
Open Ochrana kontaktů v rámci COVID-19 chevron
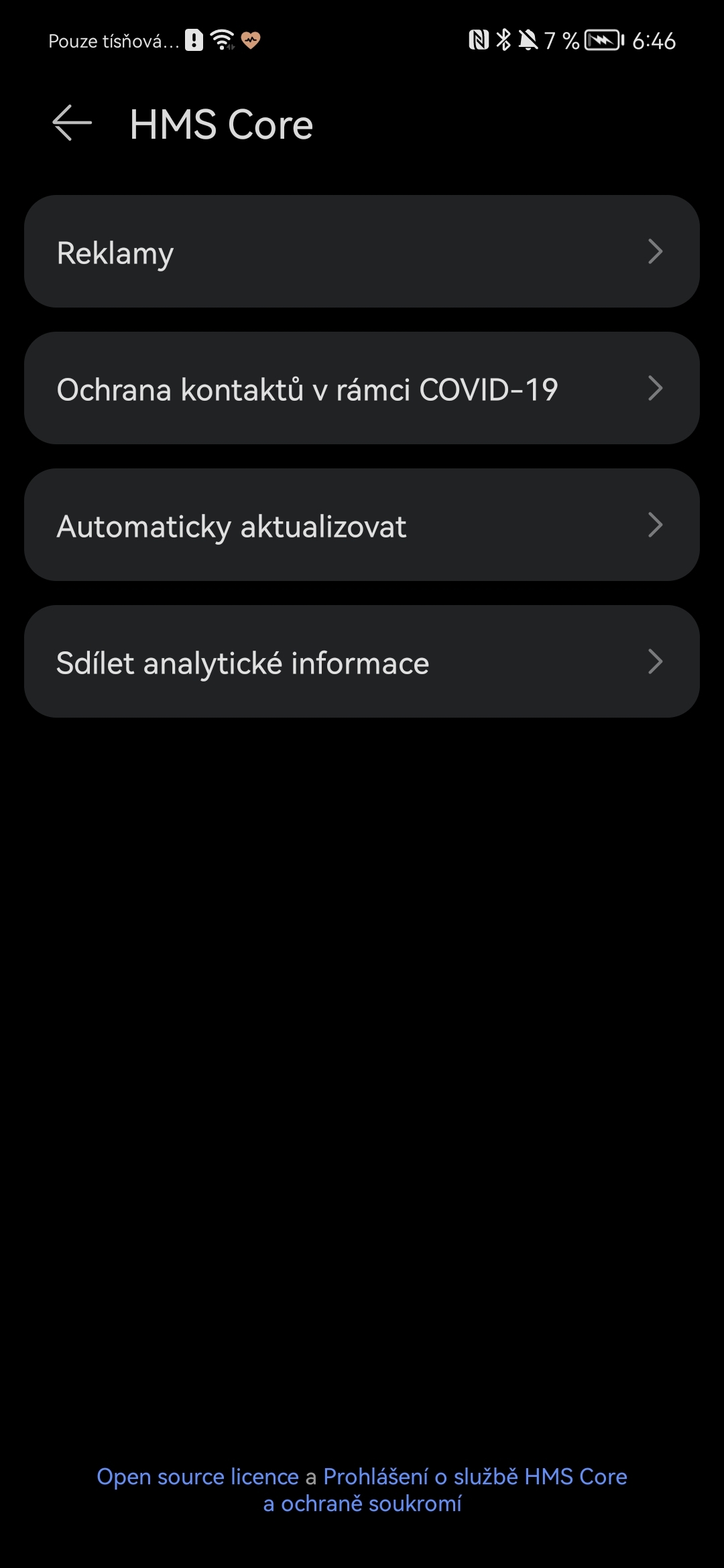656,387
